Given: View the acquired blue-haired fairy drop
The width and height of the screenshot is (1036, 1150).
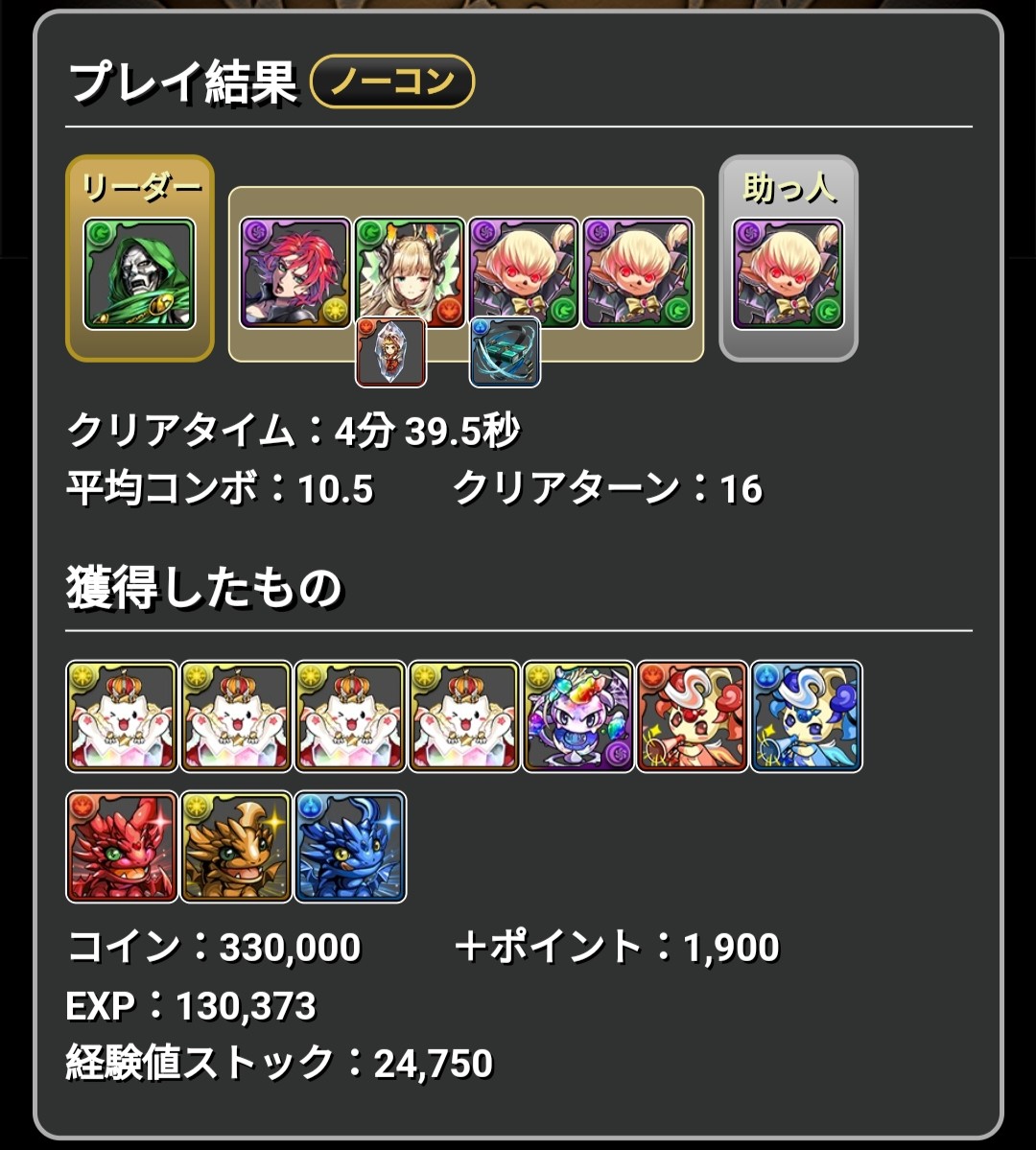Looking at the screenshot, I should pyautogui.click(x=807, y=716).
